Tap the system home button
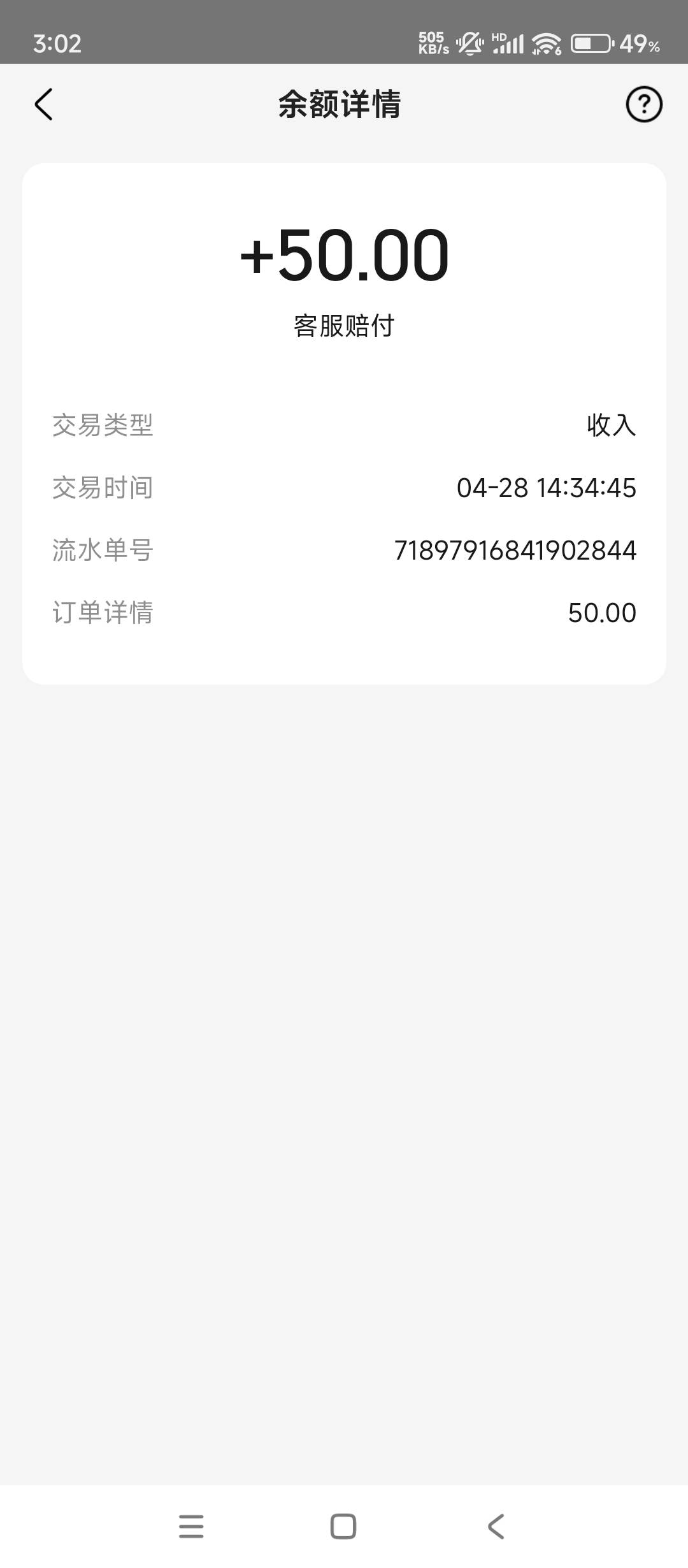Viewport: 688px width, 1568px height. coord(343,1527)
